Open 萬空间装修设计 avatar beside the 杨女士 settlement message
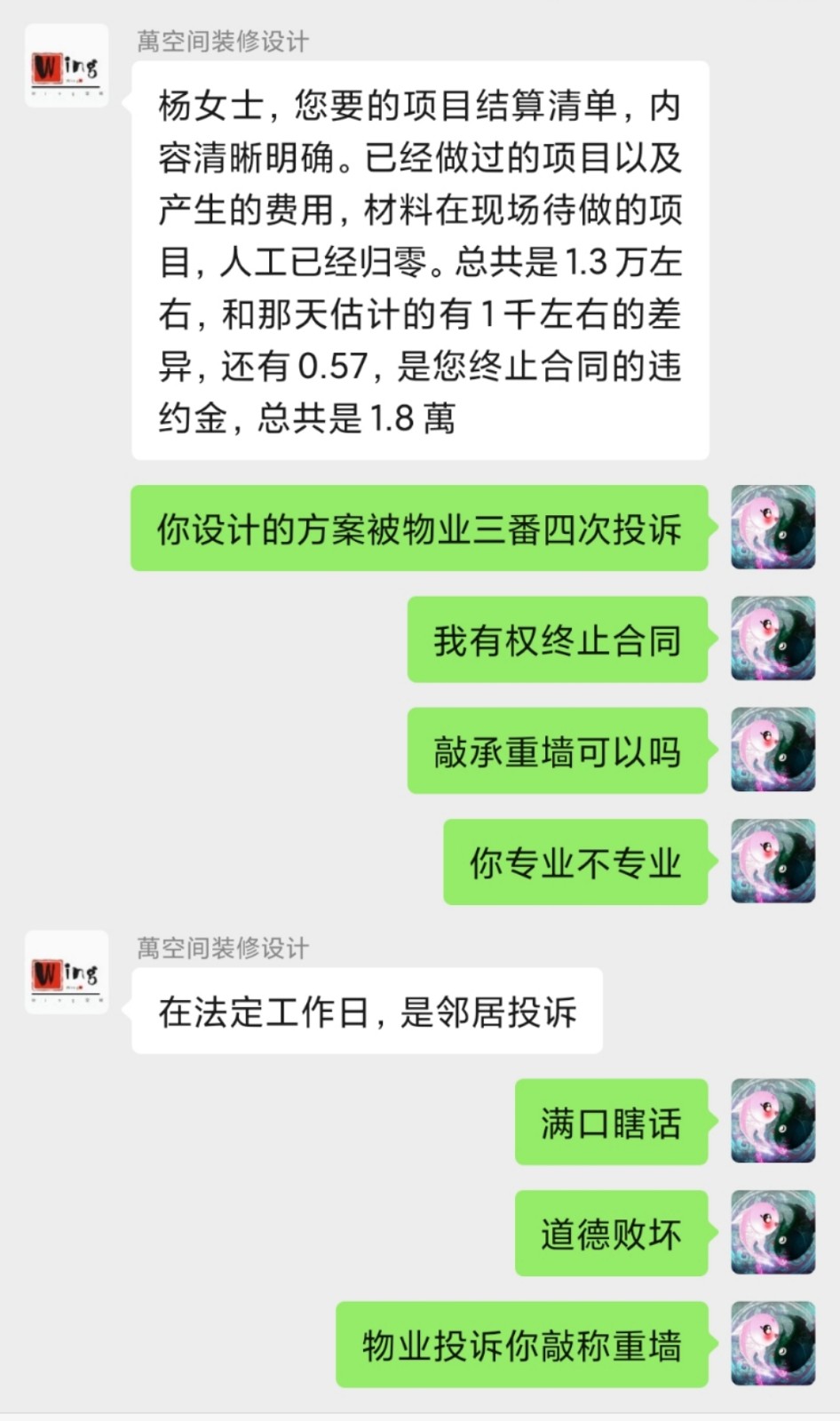The image size is (840, 1421). point(67,67)
